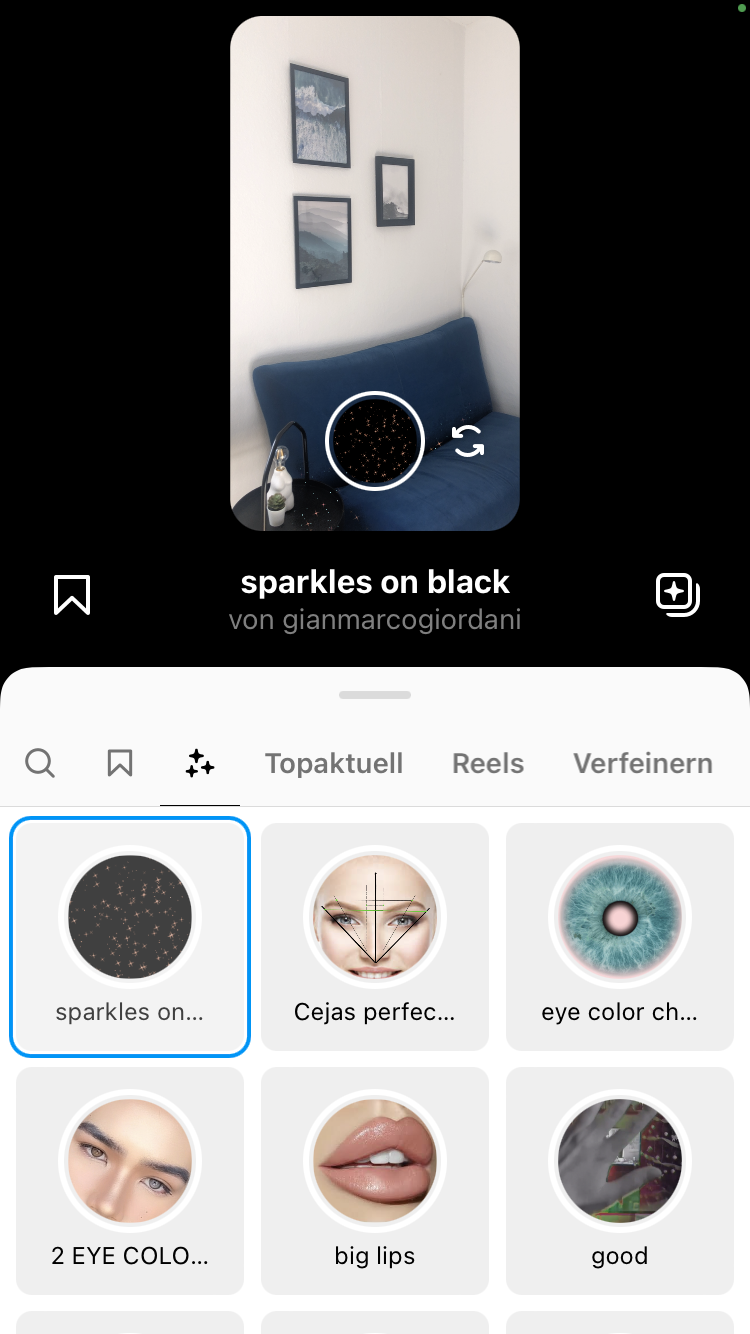Select the sparkles on black effect tile
The width and height of the screenshot is (750, 1334).
(130, 936)
